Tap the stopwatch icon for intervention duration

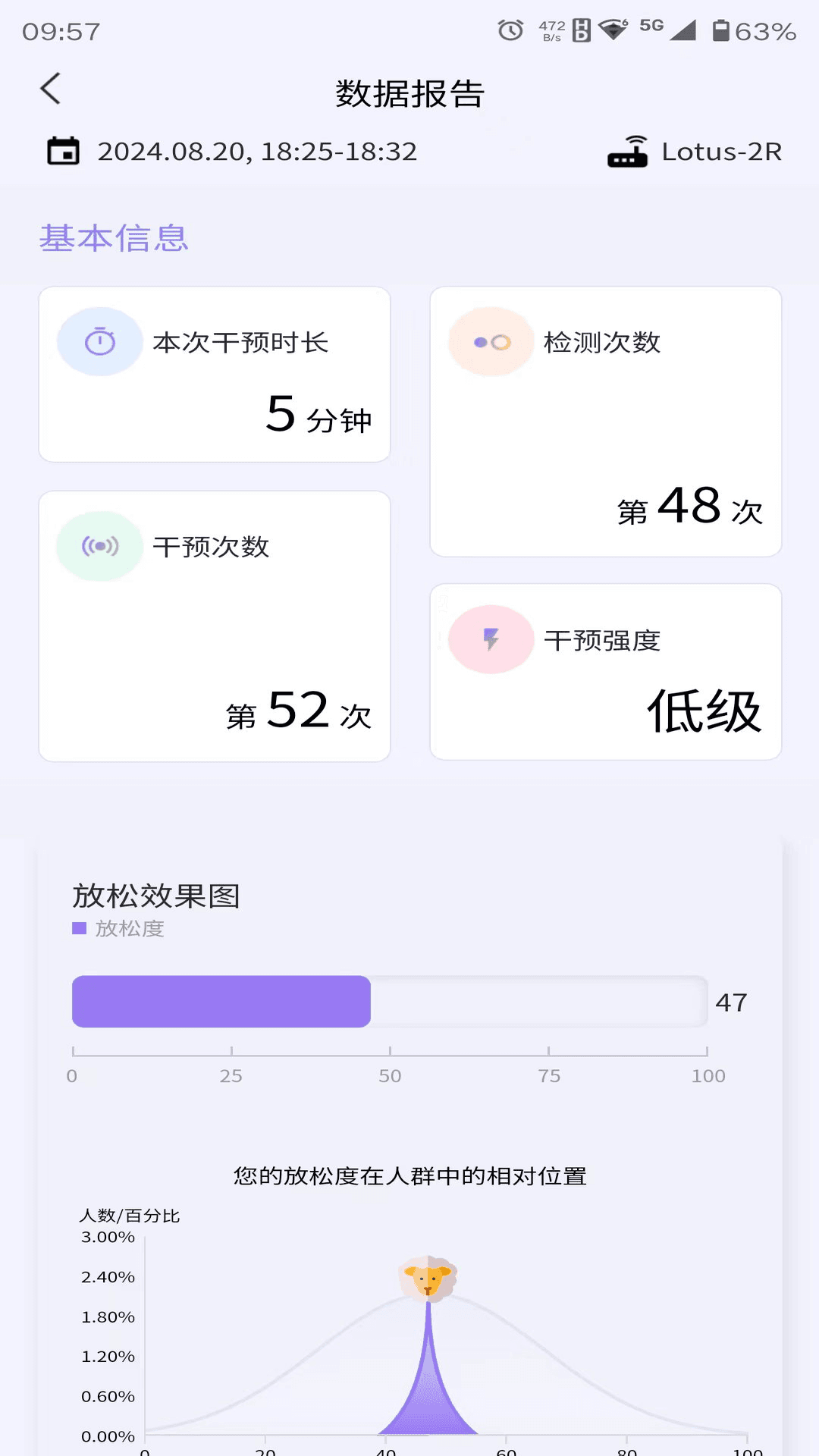[99, 341]
